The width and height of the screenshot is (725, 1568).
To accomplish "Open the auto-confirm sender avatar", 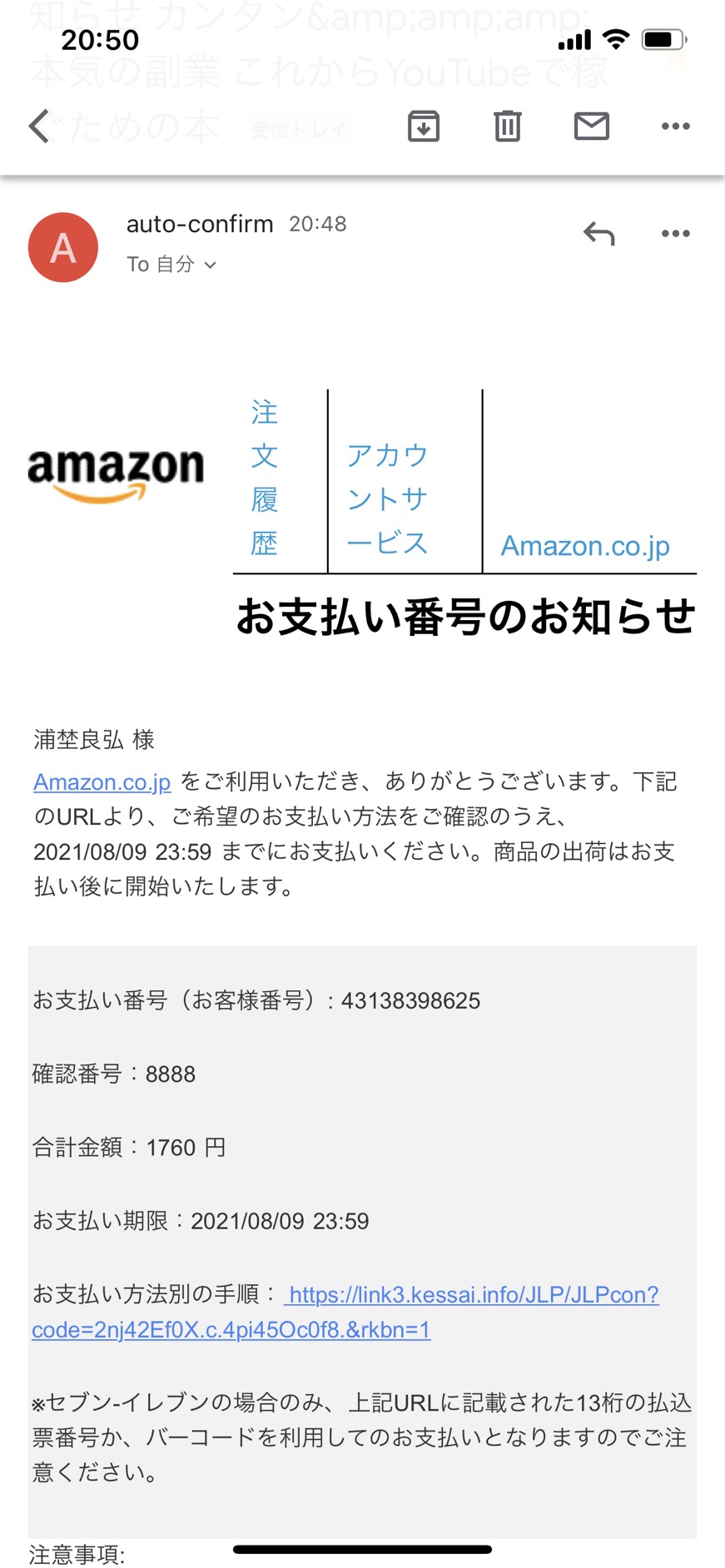I will tap(63, 247).
